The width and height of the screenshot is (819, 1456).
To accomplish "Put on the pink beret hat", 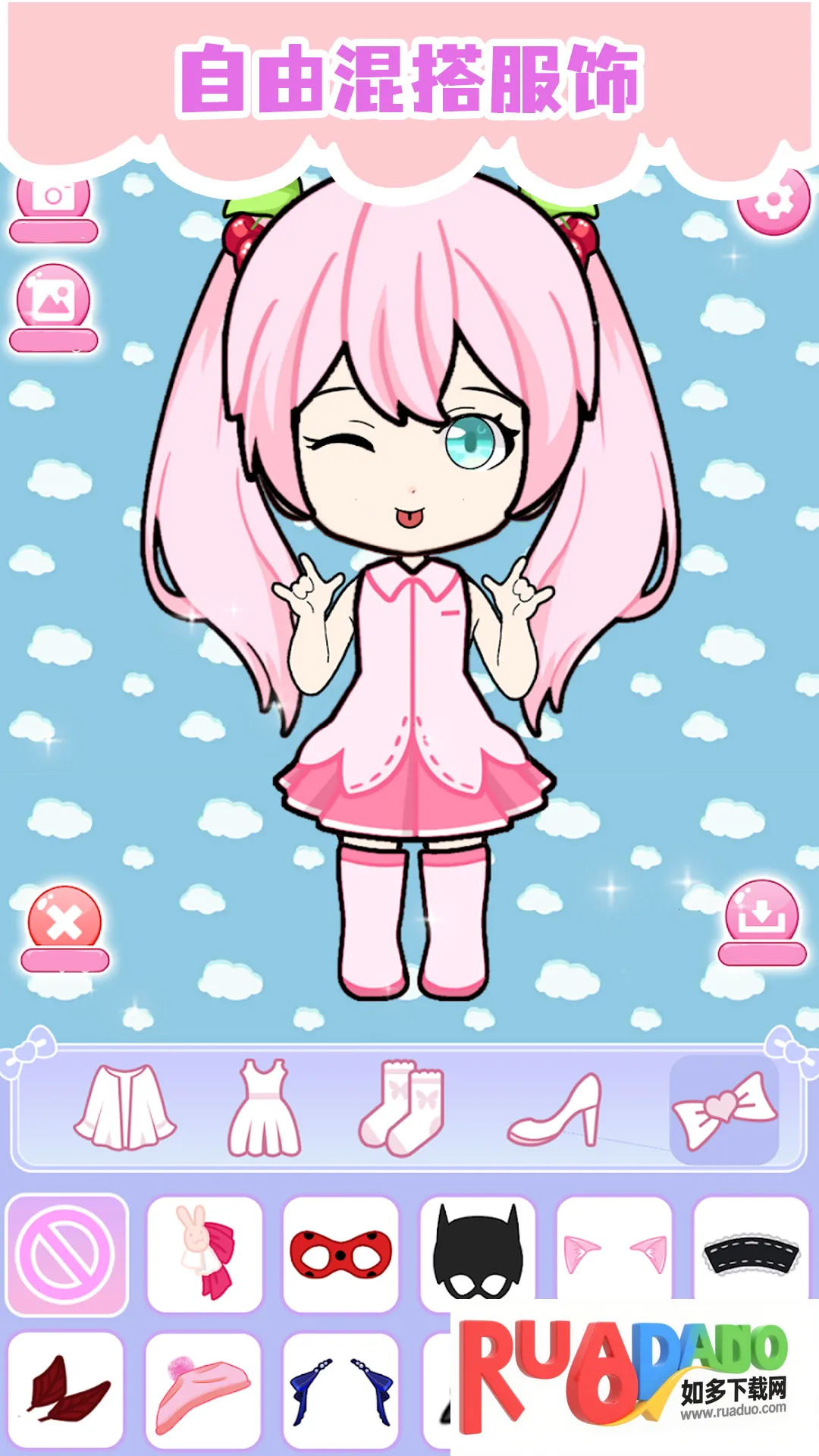I will 203,1390.
